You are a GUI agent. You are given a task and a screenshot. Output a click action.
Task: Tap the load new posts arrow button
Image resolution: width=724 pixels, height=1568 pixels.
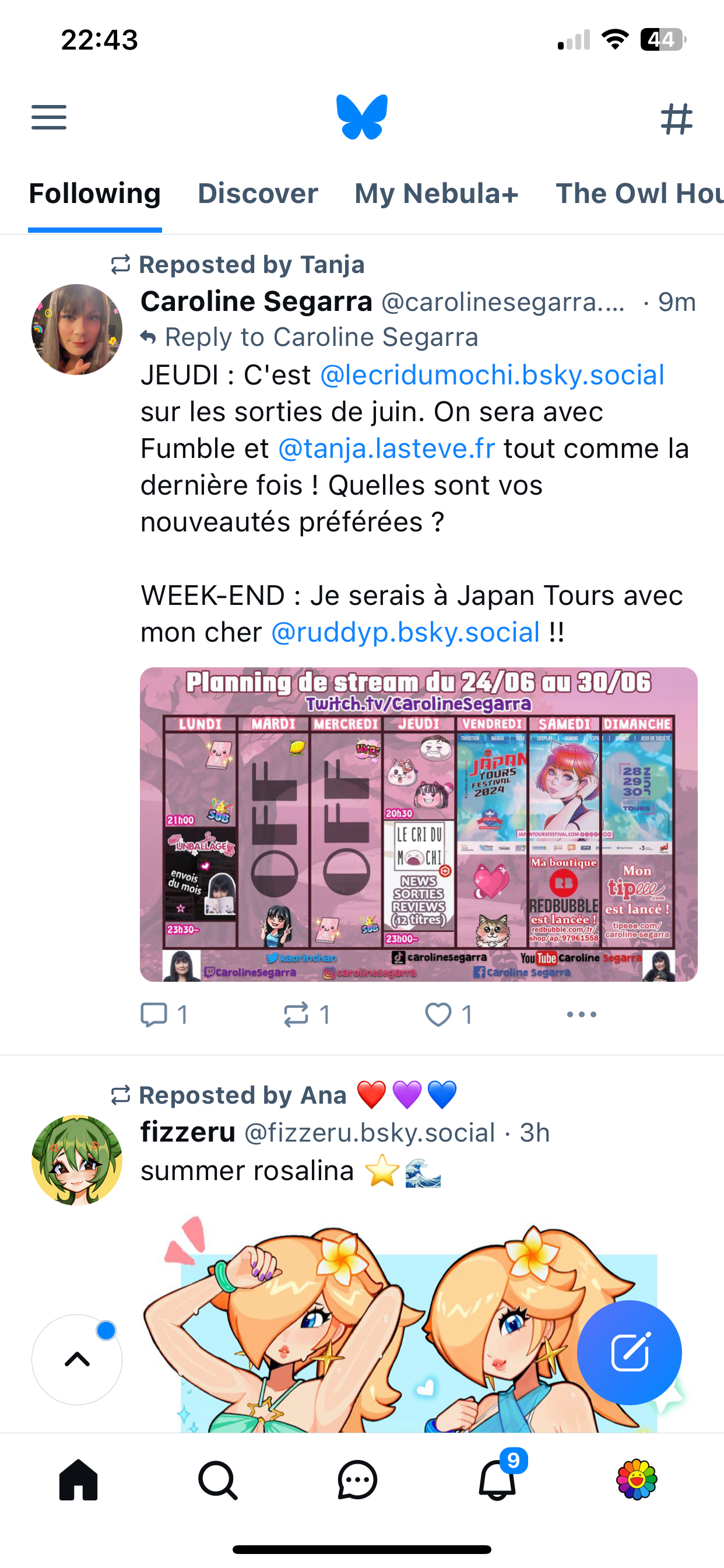tap(77, 1359)
